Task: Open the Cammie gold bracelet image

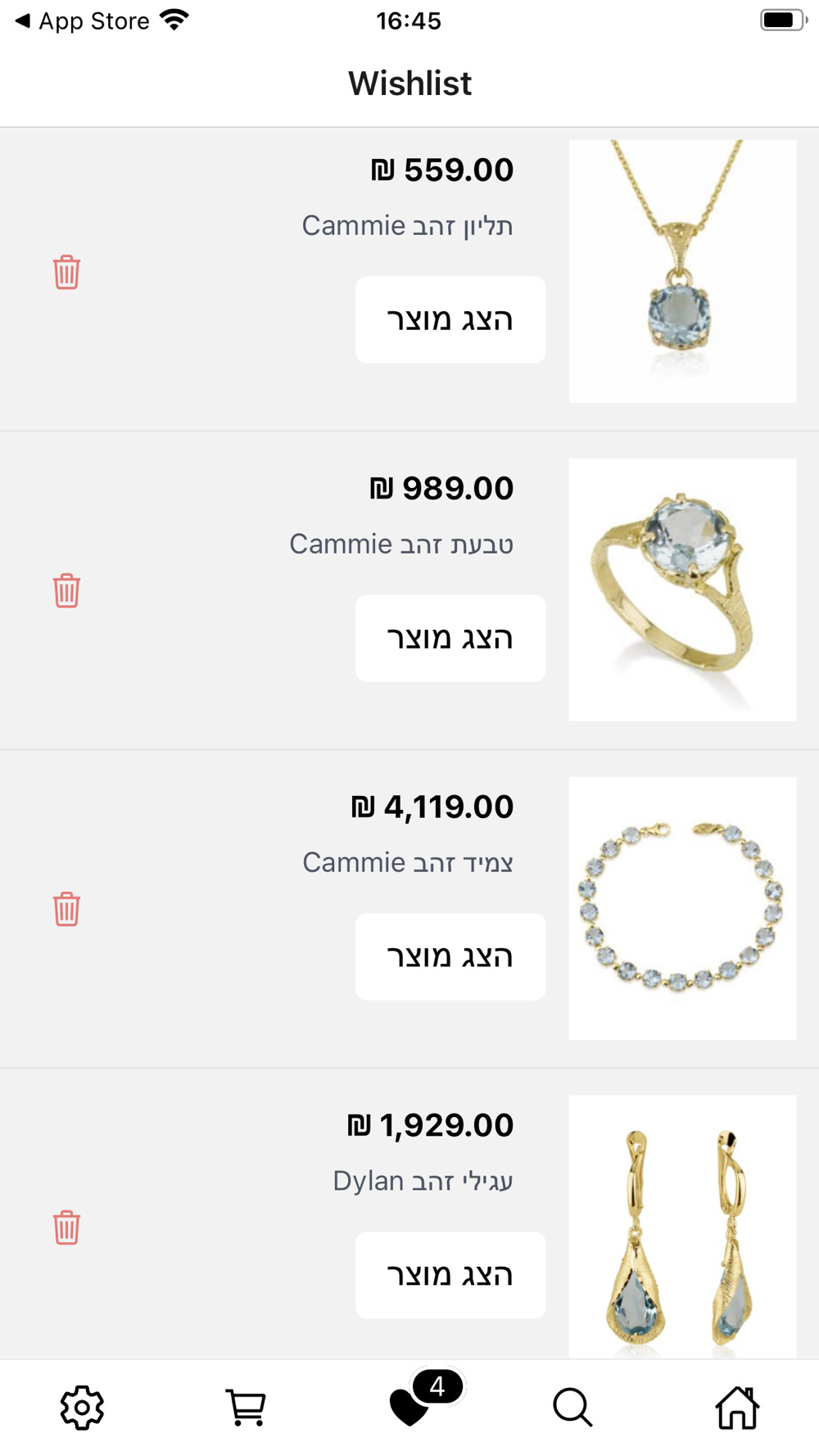Action: (x=682, y=908)
